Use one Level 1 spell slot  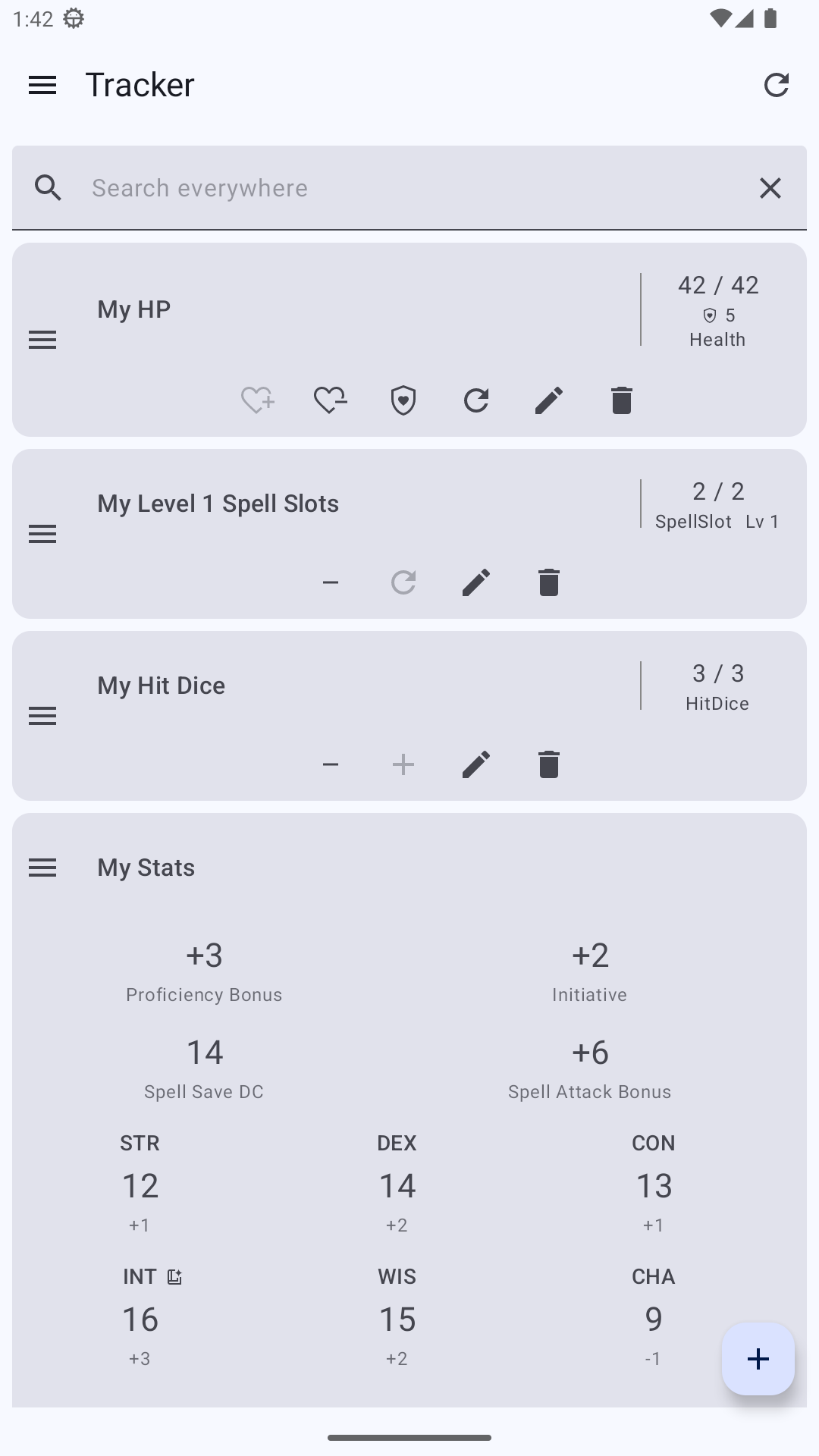coord(330,582)
